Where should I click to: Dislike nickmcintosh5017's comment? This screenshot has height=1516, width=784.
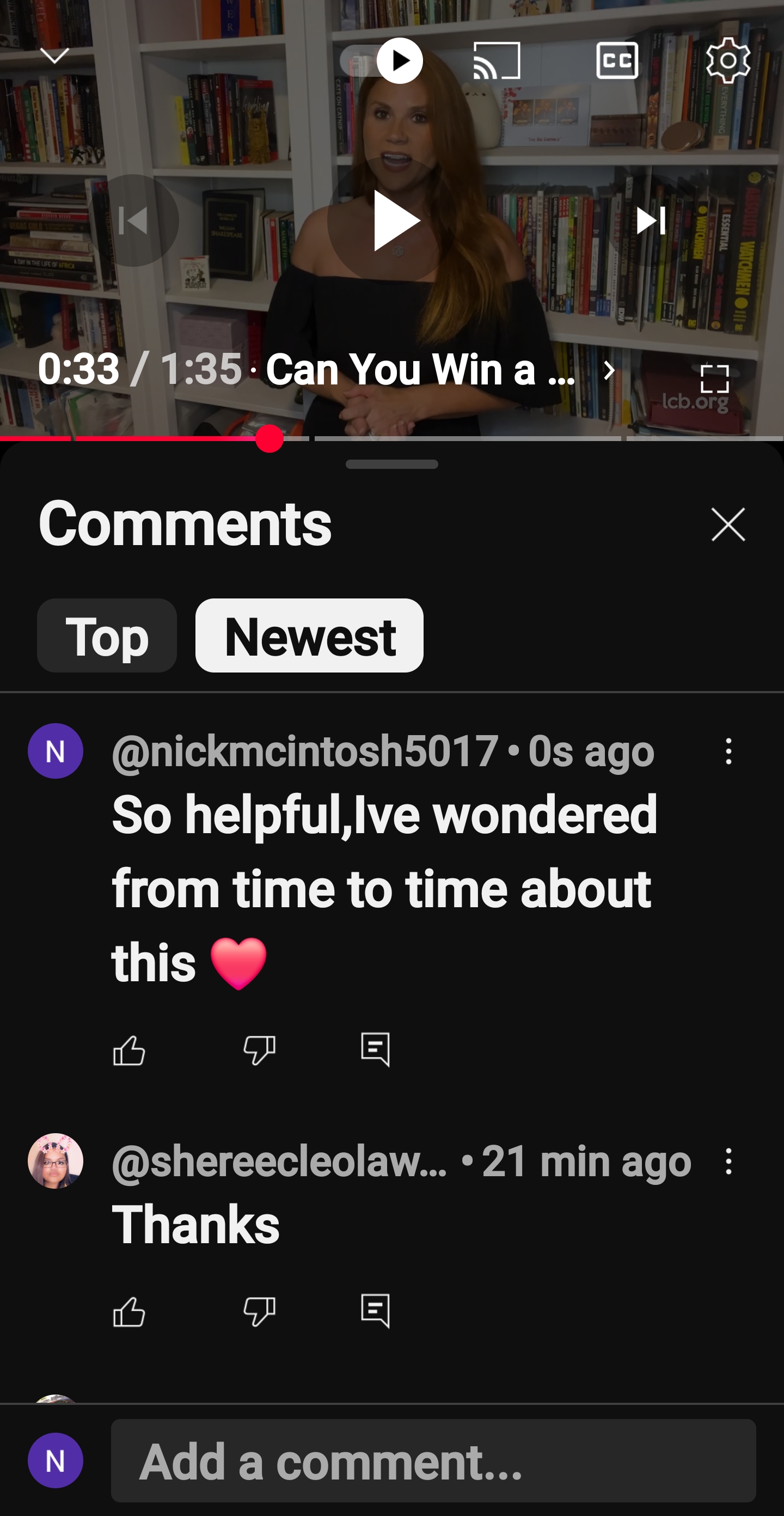click(x=259, y=1050)
